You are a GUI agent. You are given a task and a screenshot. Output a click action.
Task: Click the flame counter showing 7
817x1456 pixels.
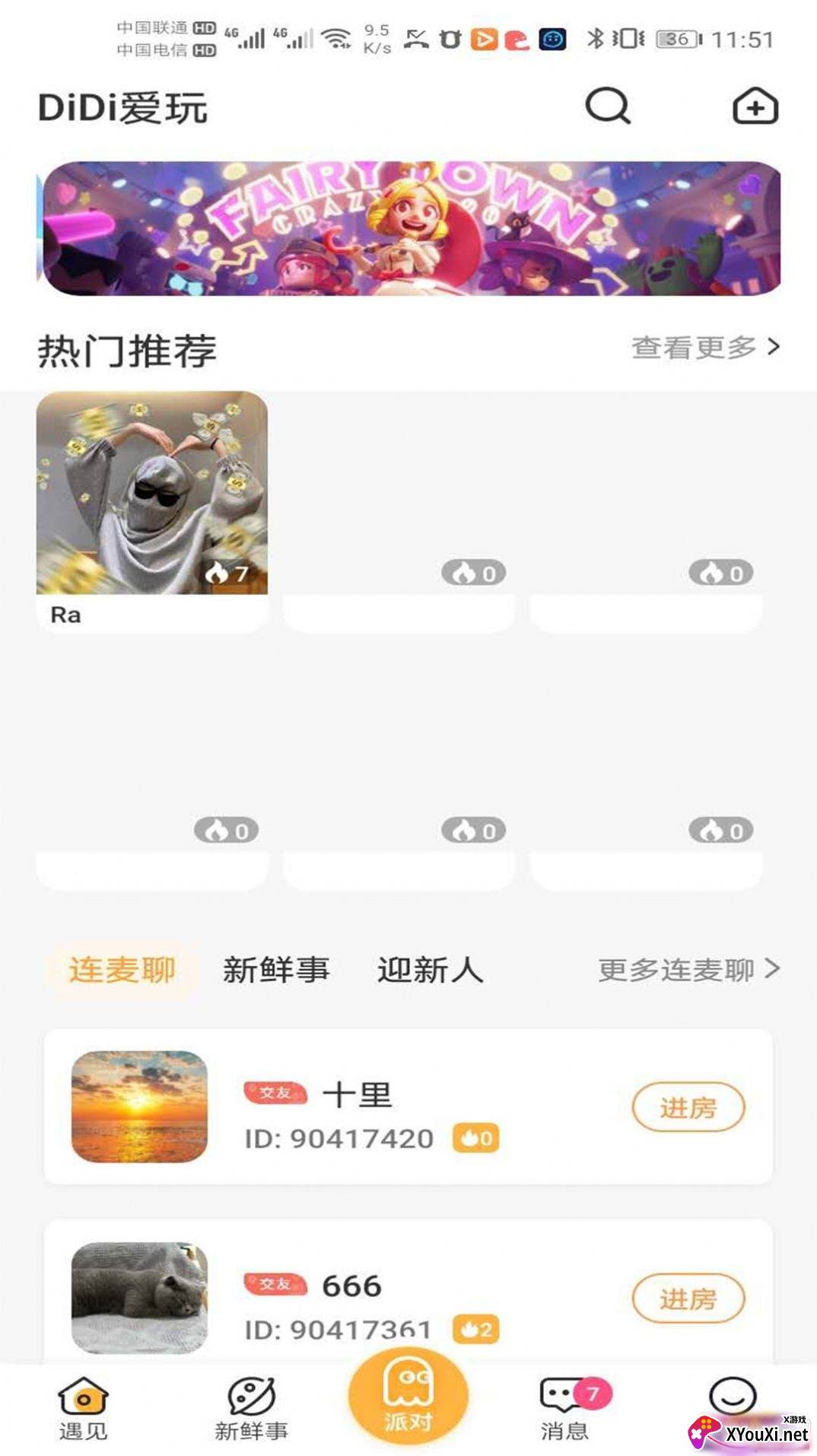(x=226, y=574)
